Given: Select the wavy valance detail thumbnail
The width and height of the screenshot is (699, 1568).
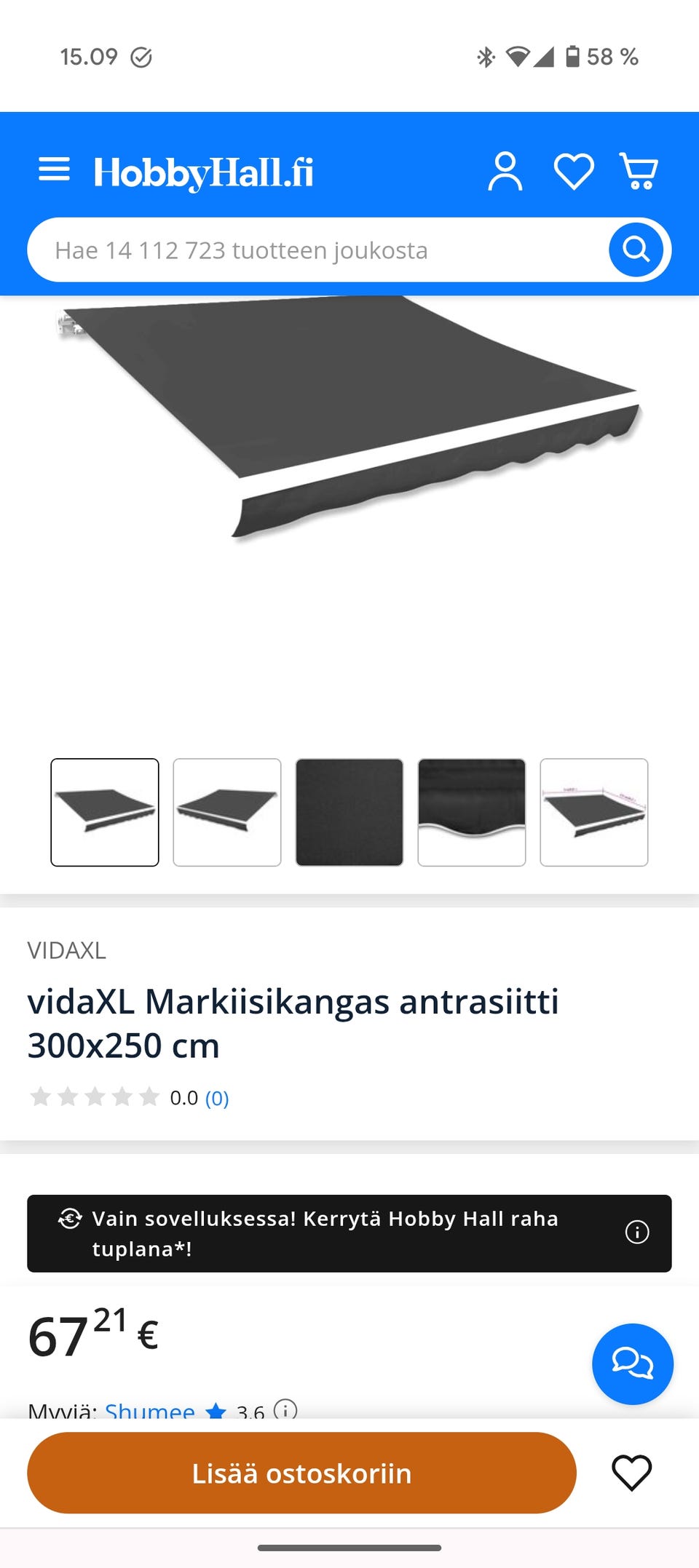Looking at the screenshot, I should tap(472, 811).
